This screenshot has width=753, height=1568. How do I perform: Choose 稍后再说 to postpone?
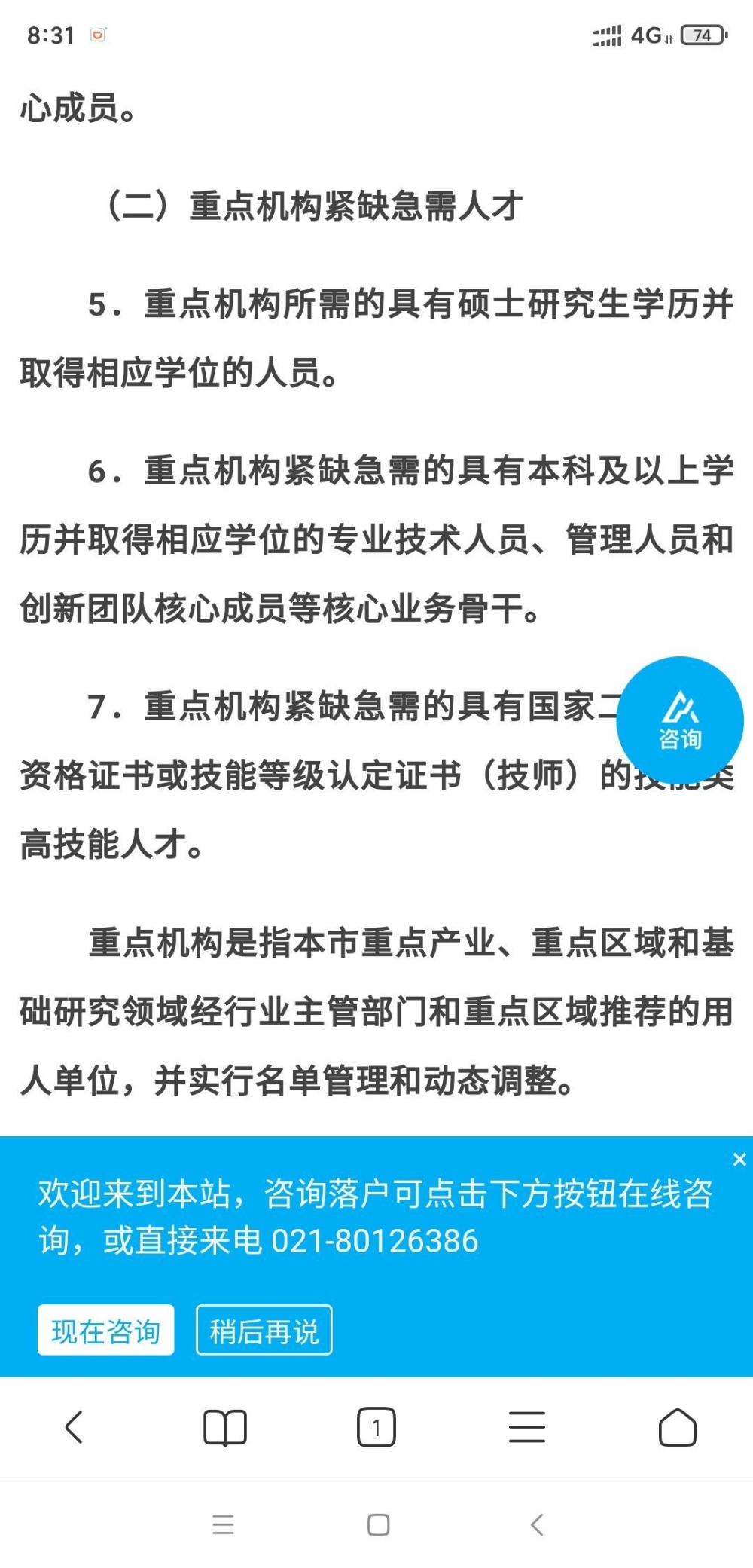(264, 1330)
